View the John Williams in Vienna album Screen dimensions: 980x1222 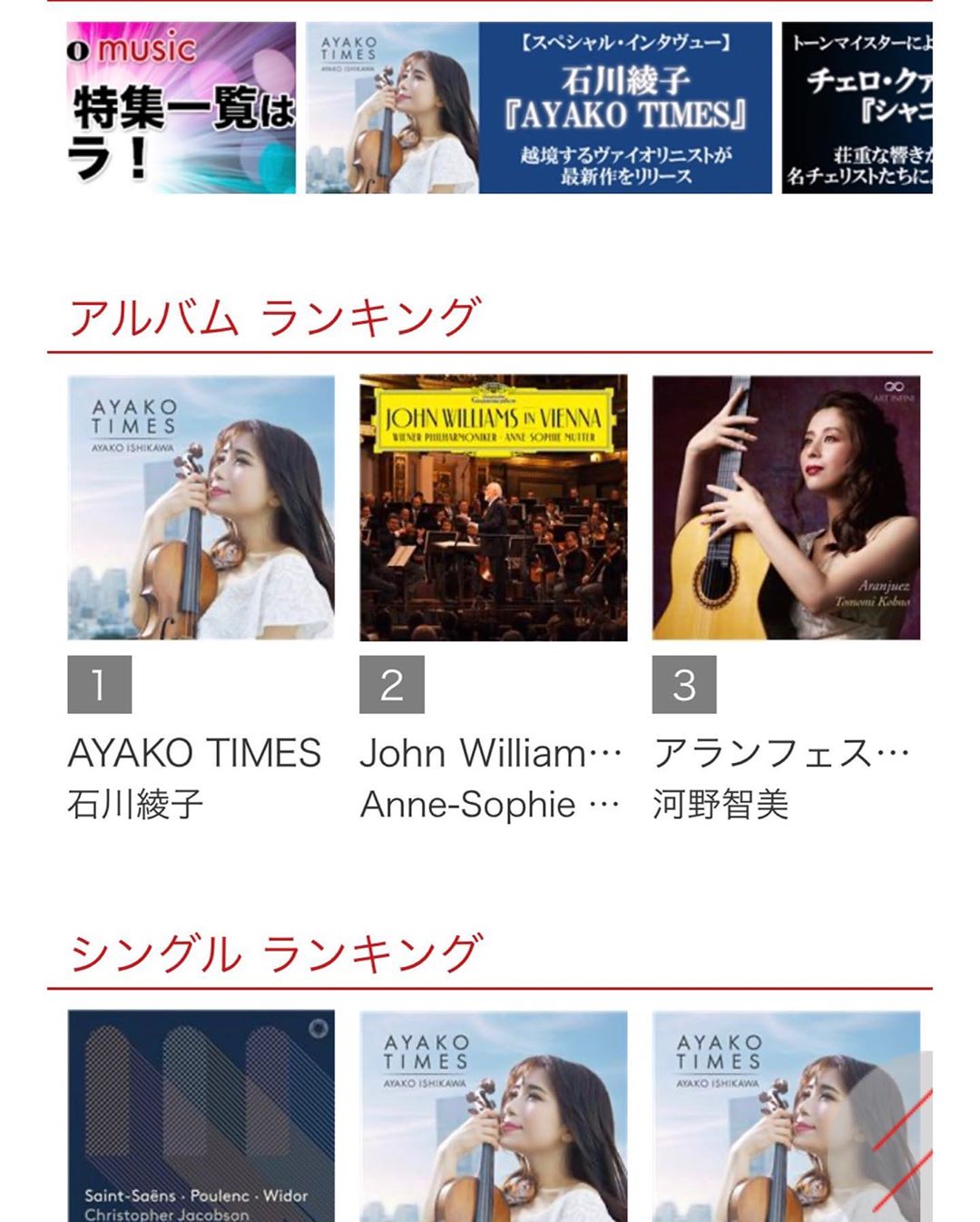click(x=493, y=508)
